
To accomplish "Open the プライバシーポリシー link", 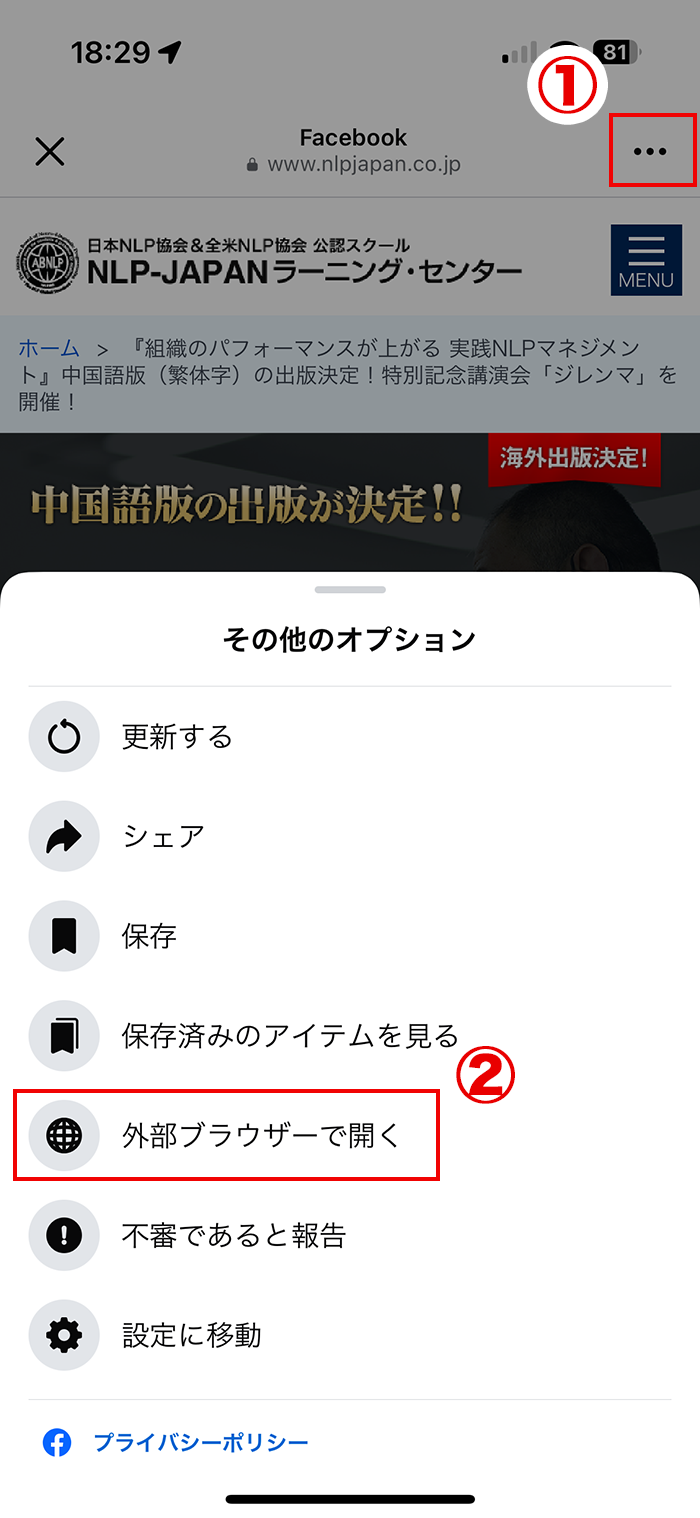I will tap(200, 1442).
